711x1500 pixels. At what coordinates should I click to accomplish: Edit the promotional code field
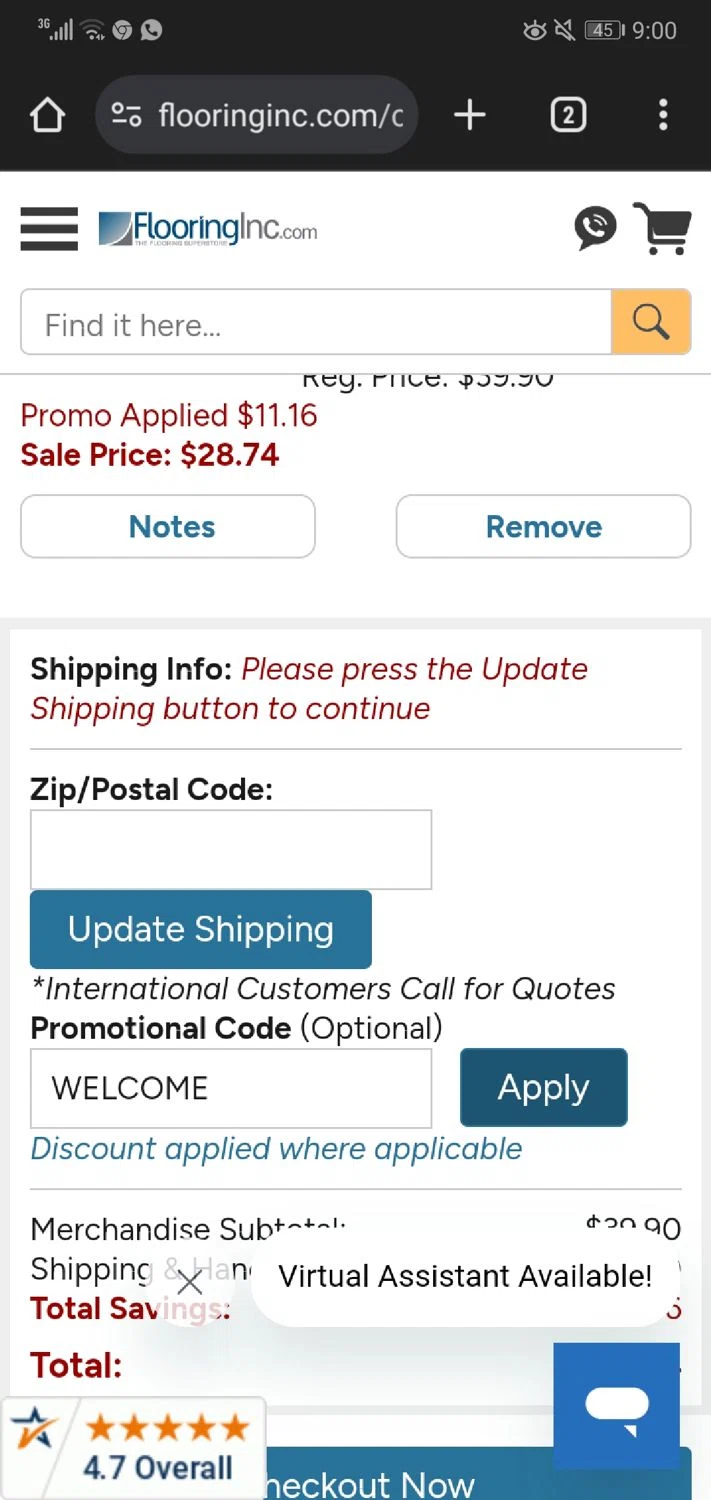(x=231, y=1088)
